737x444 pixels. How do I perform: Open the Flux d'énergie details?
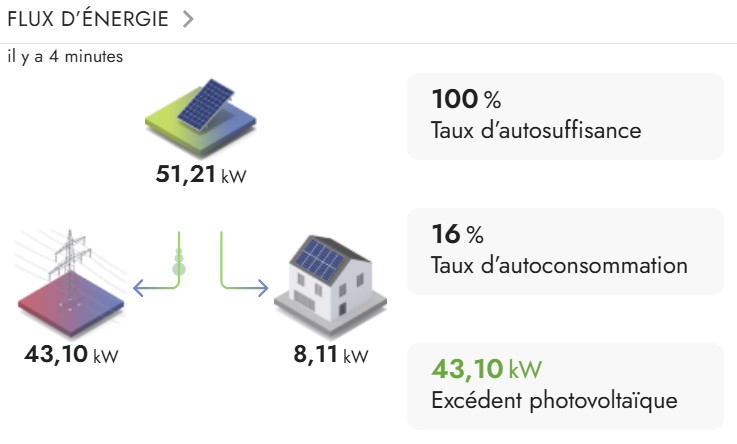100,19
